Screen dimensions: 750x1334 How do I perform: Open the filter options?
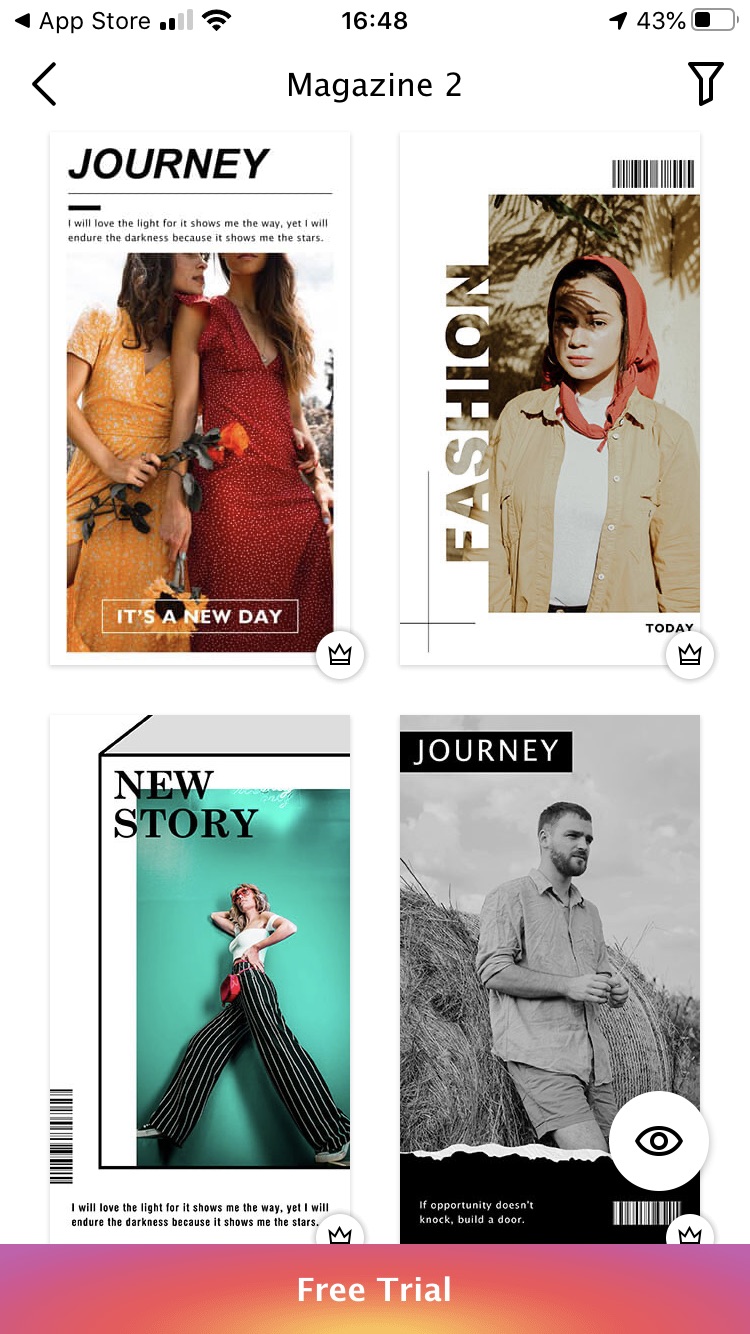[x=705, y=85]
